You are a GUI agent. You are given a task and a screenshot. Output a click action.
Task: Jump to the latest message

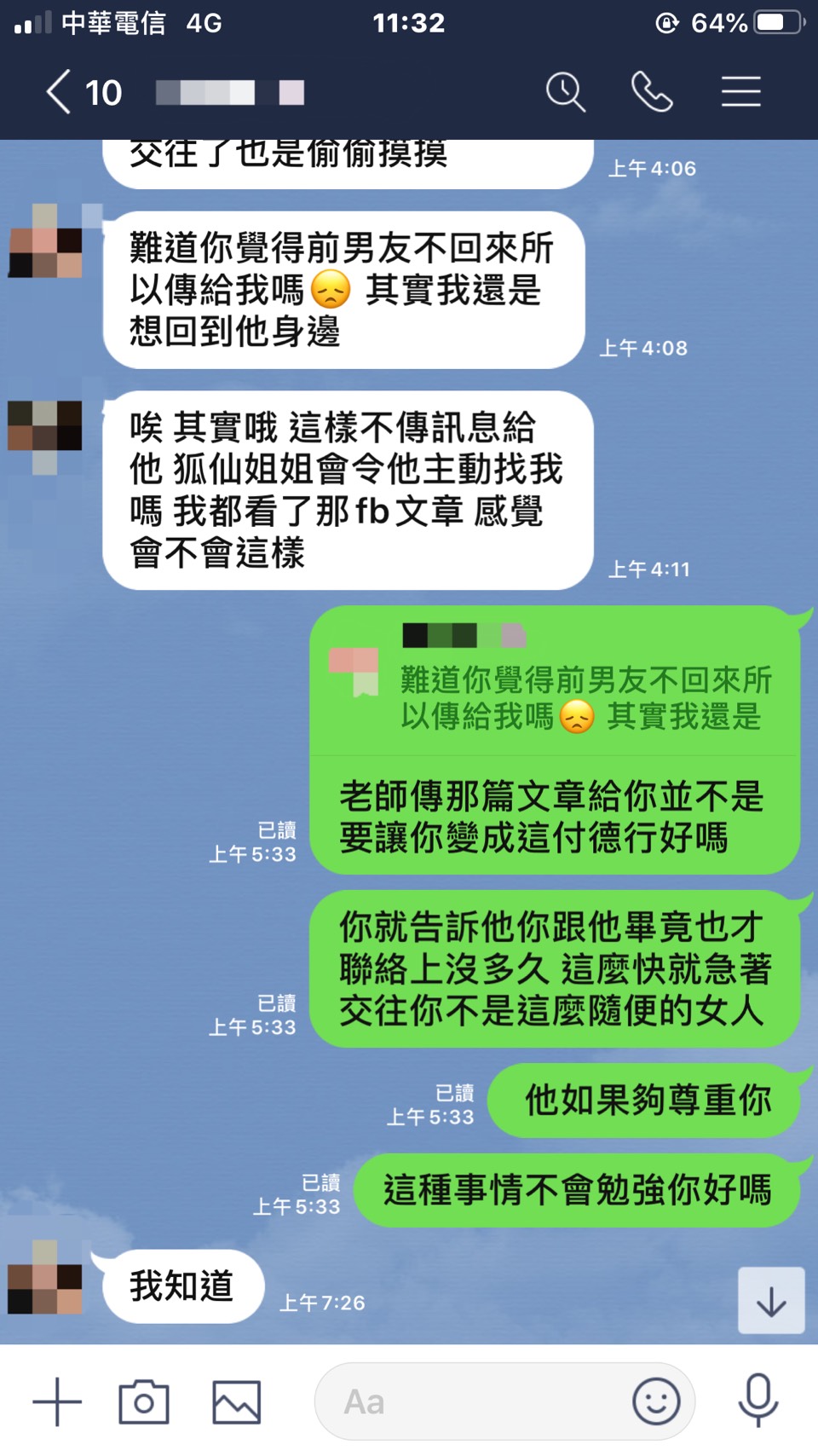(x=770, y=1301)
